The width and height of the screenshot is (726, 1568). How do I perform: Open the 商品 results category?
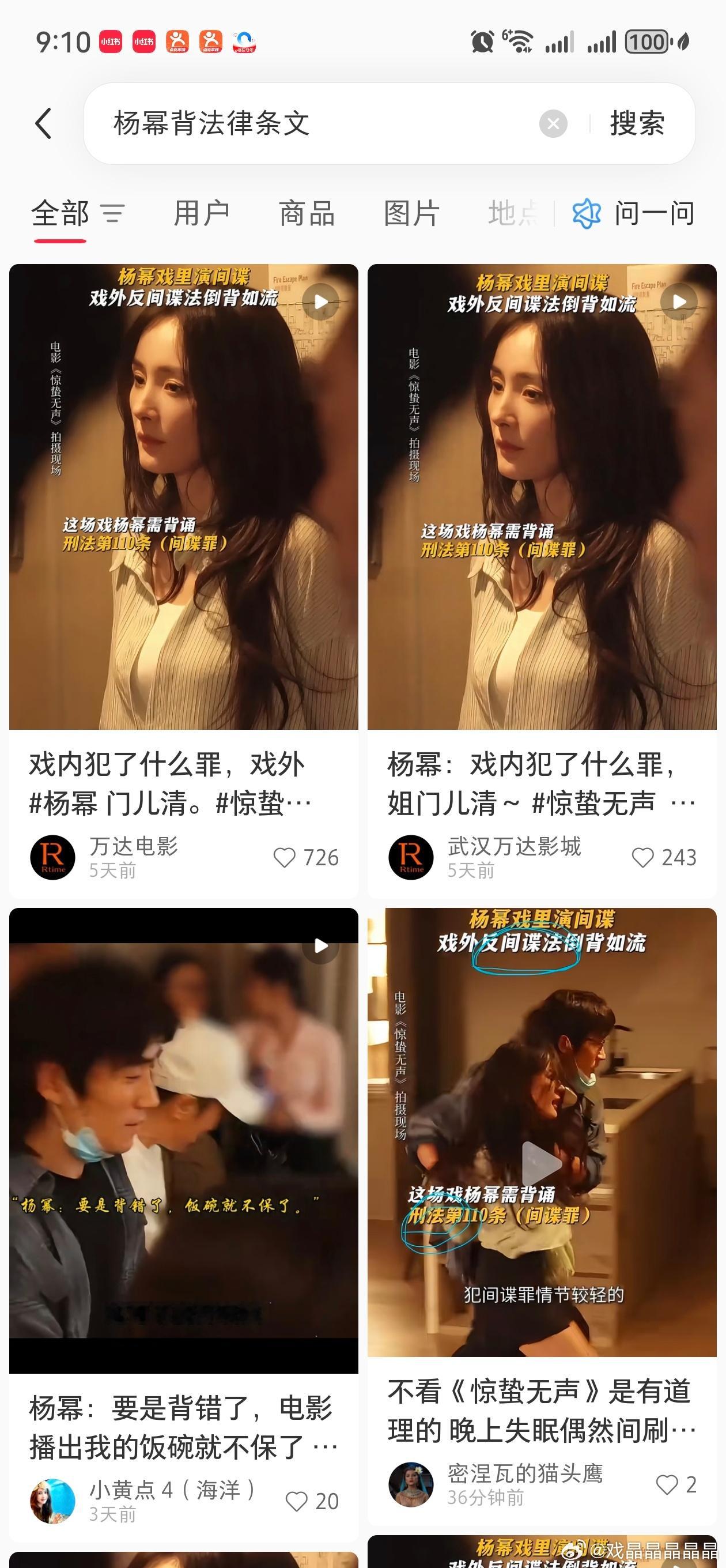[x=307, y=213]
